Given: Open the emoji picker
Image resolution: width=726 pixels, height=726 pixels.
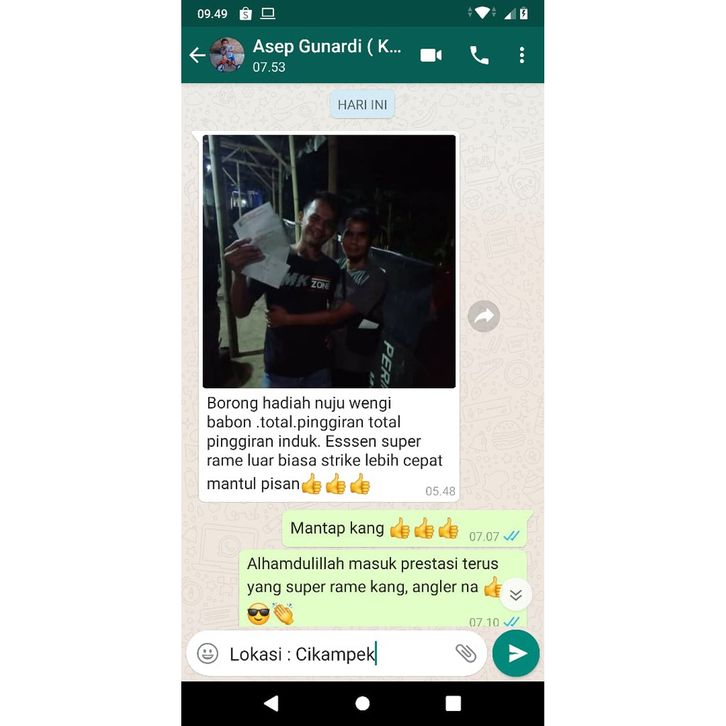Looking at the screenshot, I should (x=208, y=653).
